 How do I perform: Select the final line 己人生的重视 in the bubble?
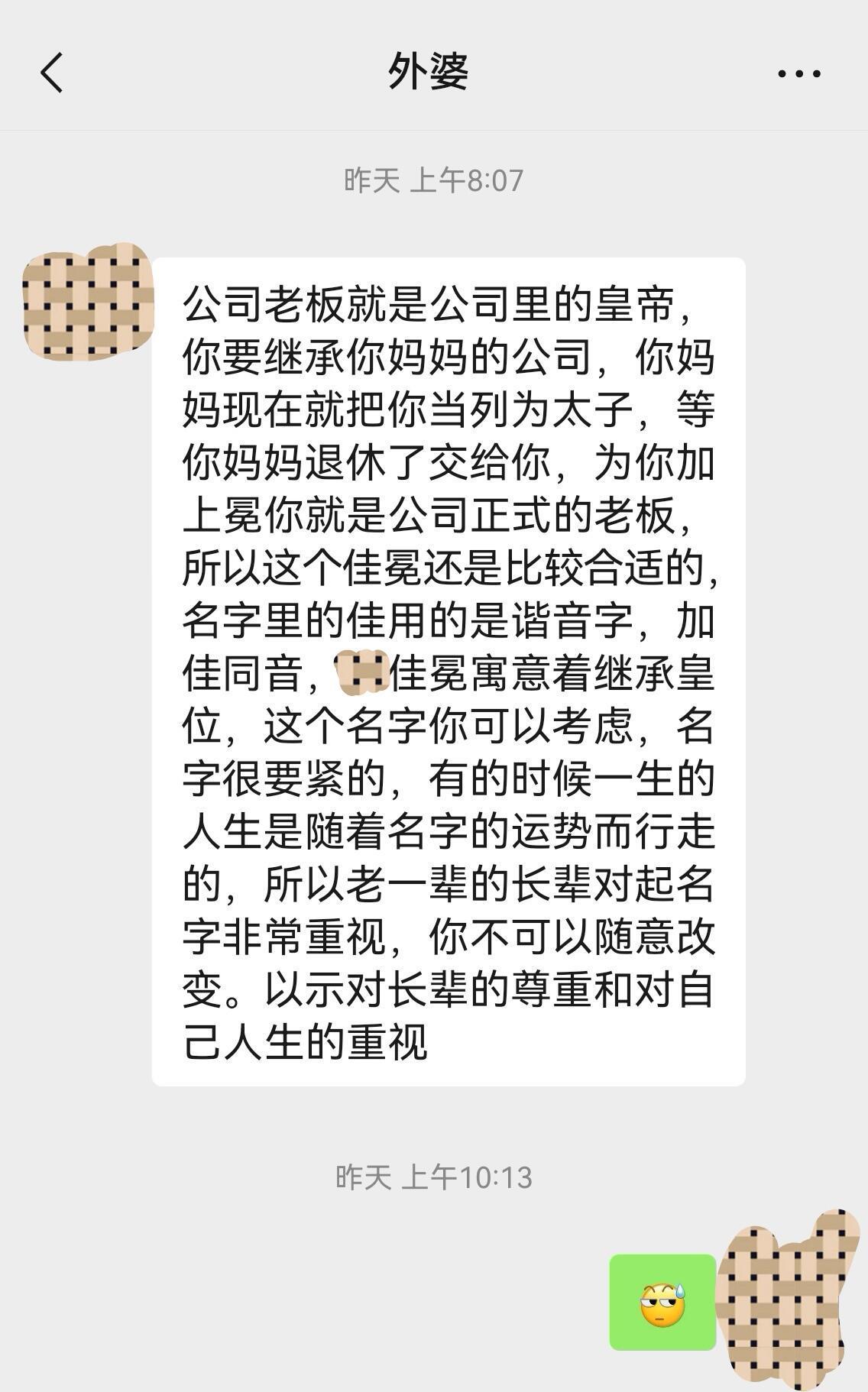tap(306, 1041)
